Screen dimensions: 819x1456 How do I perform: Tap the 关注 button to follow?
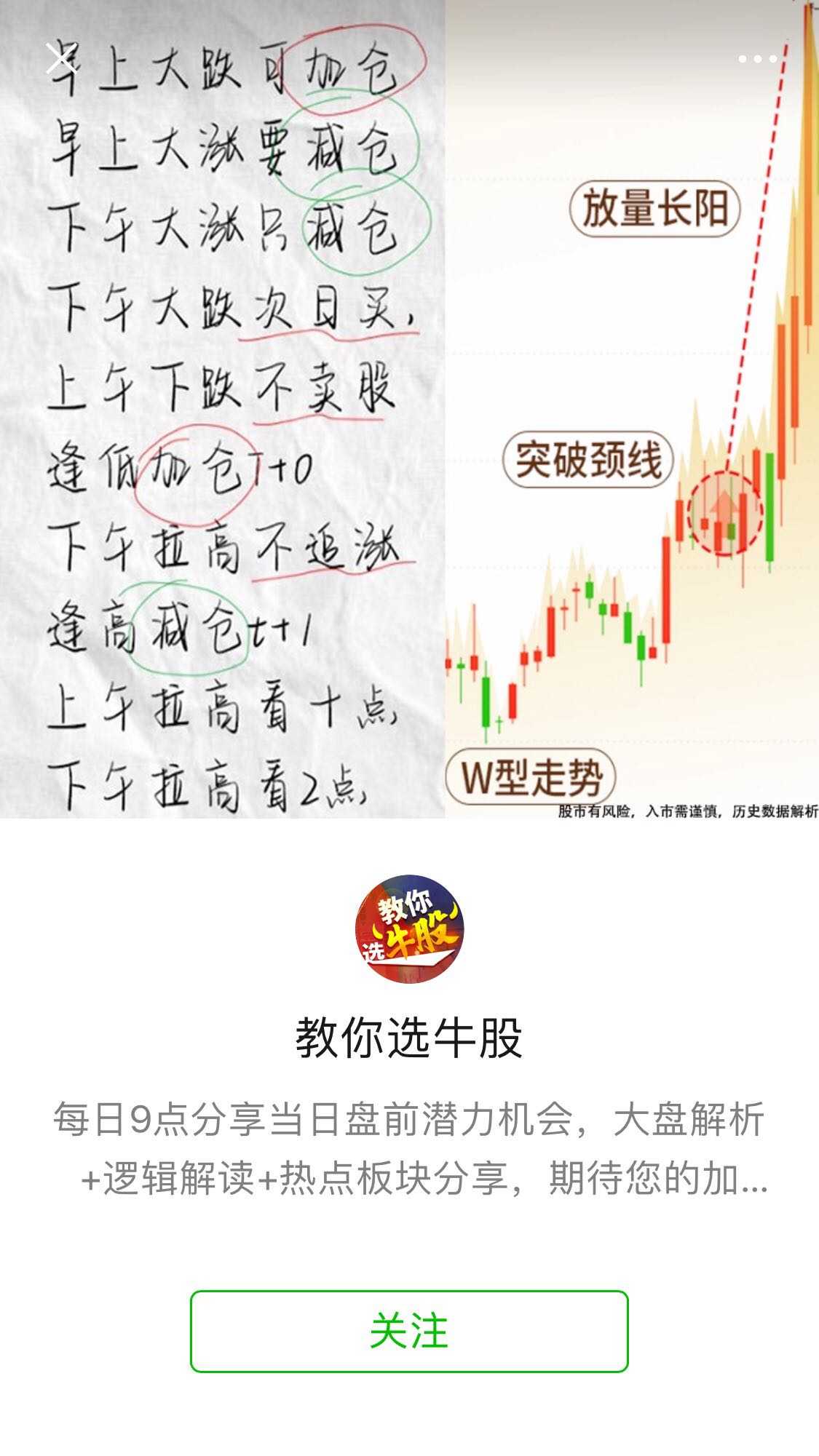click(x=409, y=1332)
